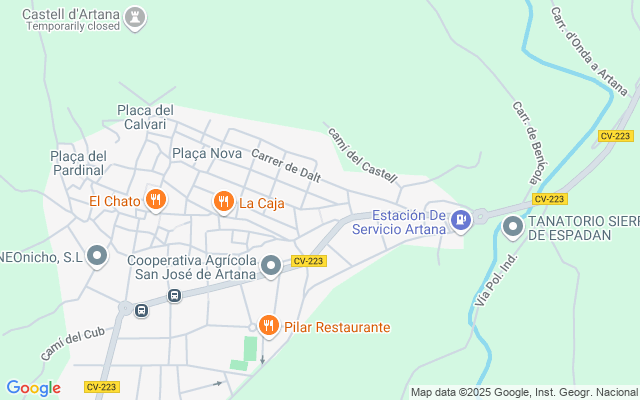The width and height of the screenshot is (640, 400).
Task: Open the Google logo link
Action: coord(33,388)
